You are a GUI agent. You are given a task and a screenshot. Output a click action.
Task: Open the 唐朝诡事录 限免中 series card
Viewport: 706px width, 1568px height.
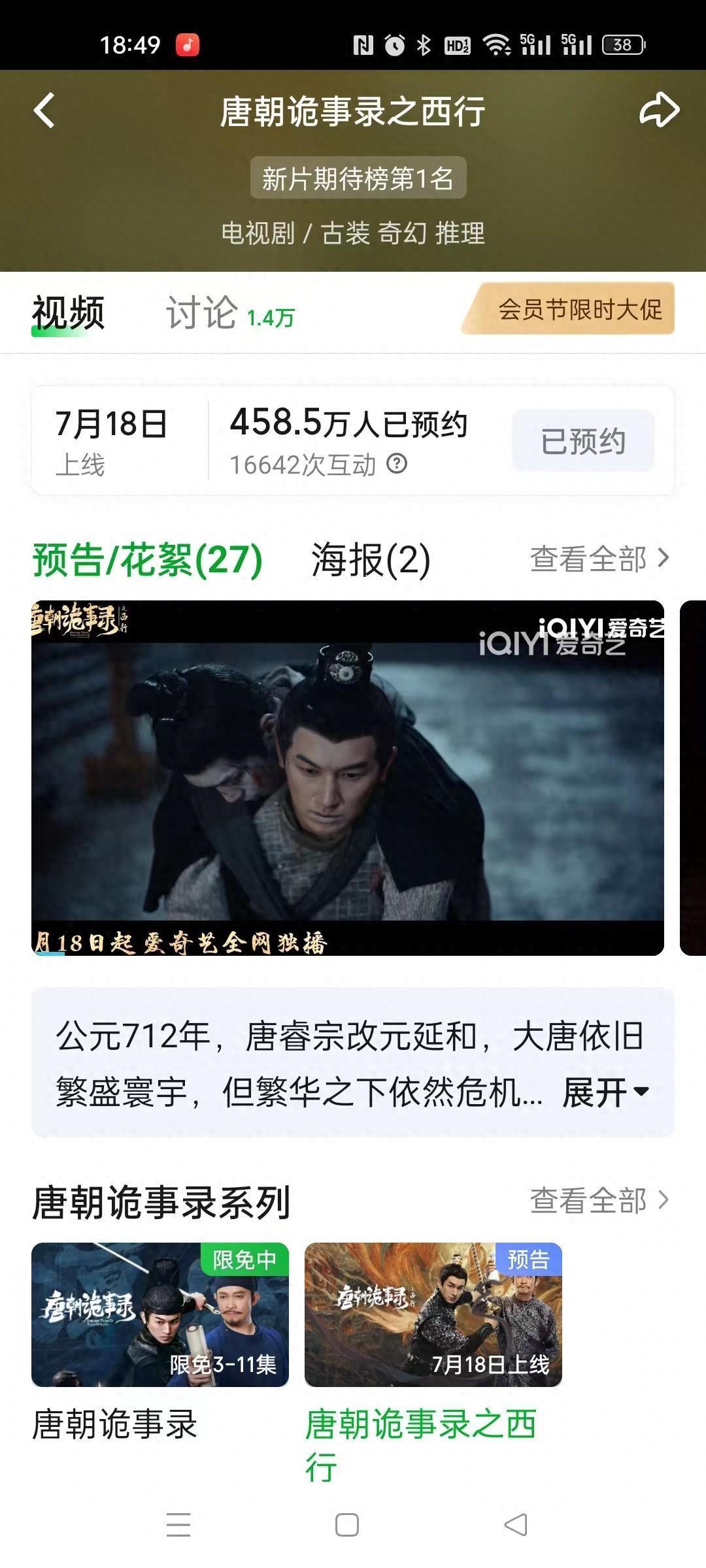coord(160,1315)
